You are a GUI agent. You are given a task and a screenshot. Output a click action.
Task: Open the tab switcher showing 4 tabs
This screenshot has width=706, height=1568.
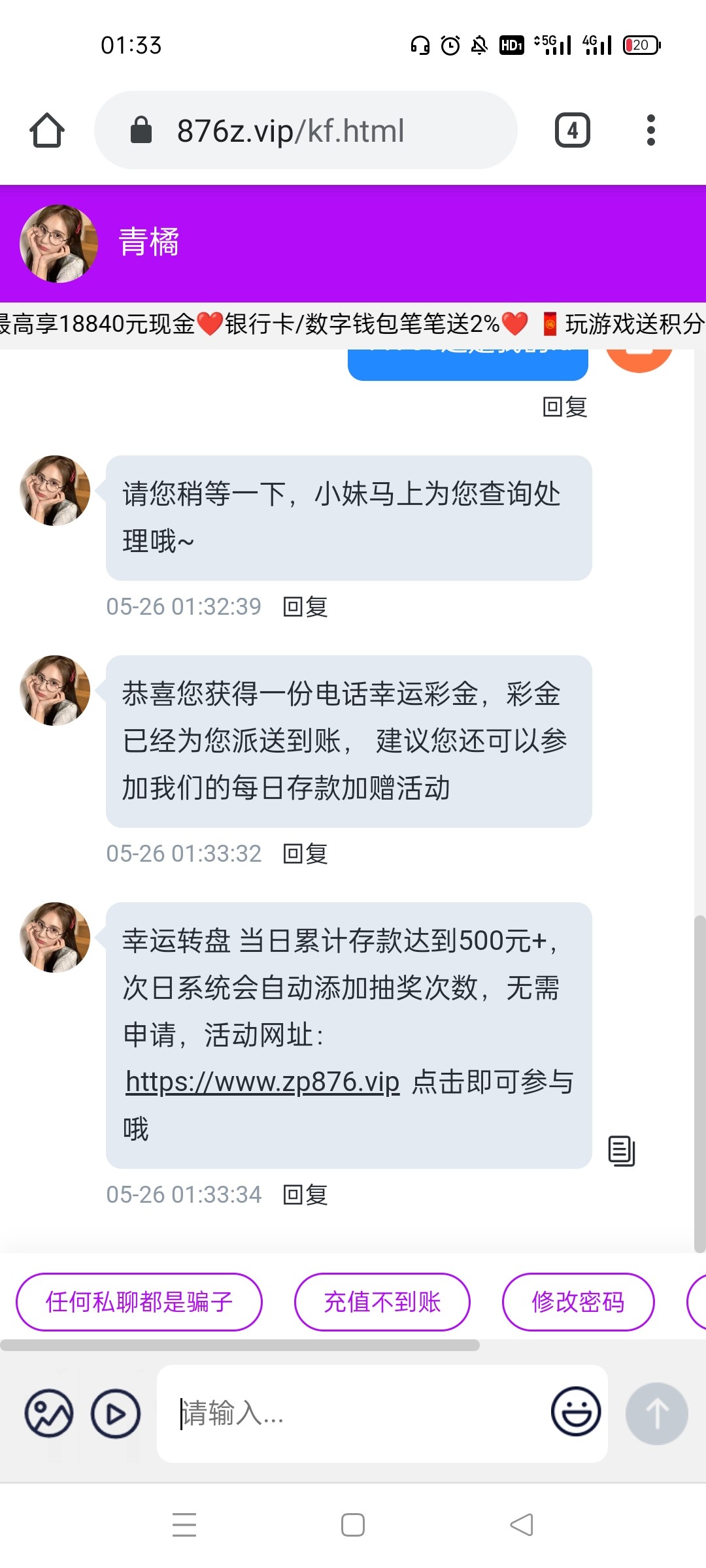[x=572, y=130]
